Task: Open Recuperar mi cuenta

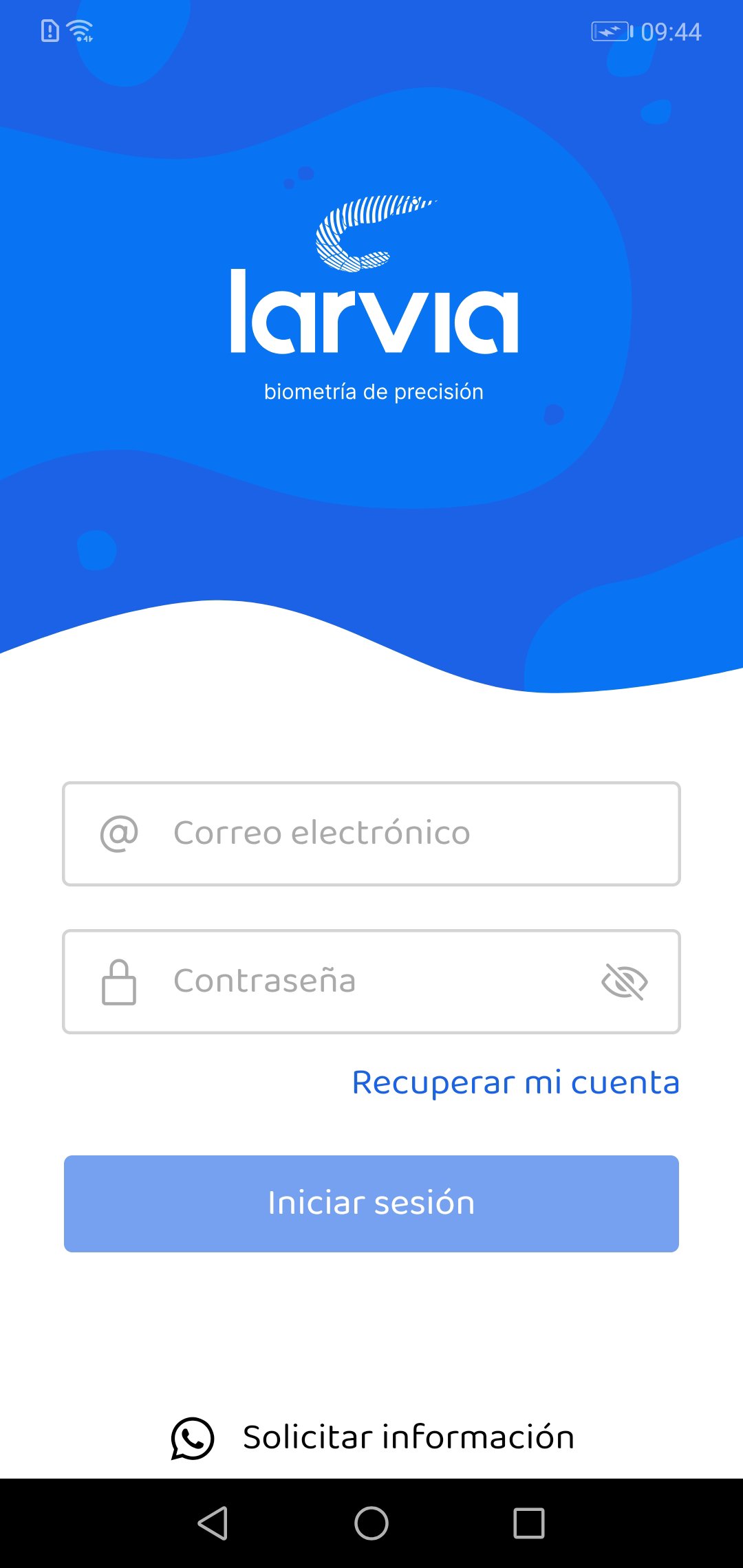Action: [515, 1082]
